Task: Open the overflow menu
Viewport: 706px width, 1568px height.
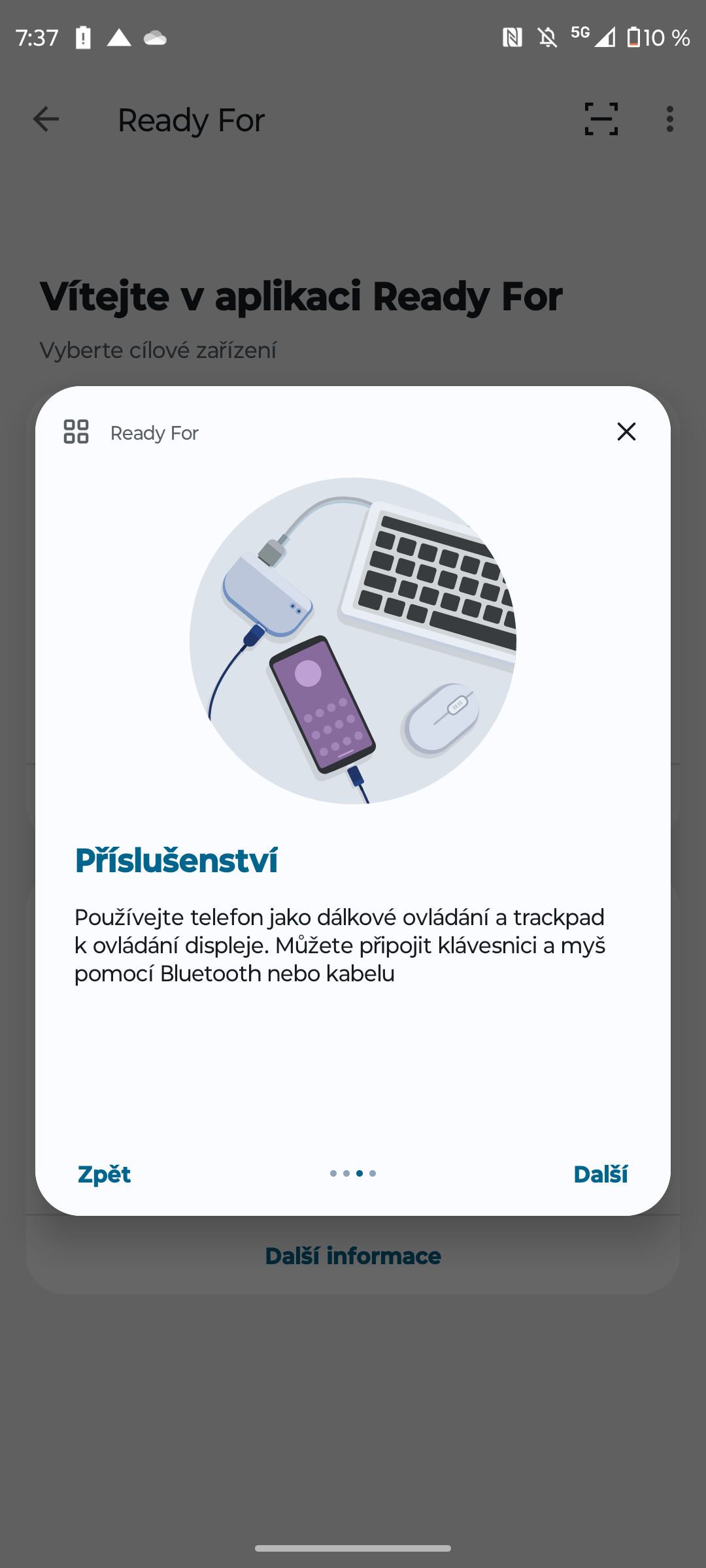Action: [x=669, y=120]
